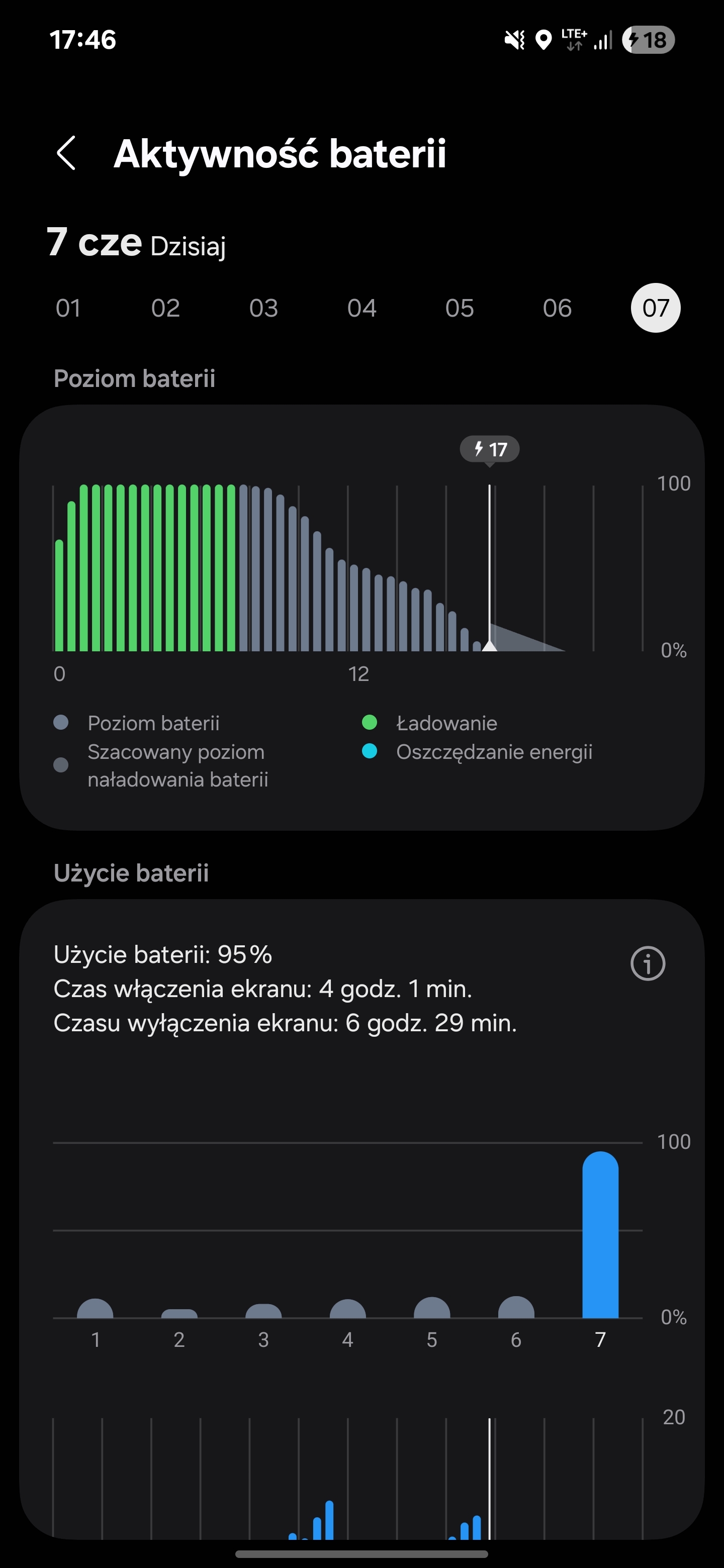Tap the usage bar for day 4

pos(348,1309)
